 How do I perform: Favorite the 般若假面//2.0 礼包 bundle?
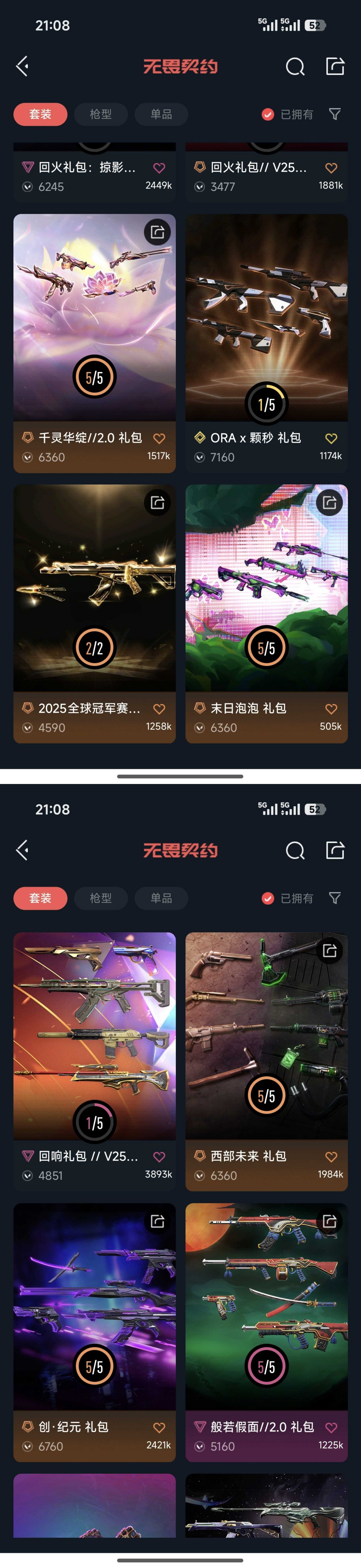pos(331,1427)
